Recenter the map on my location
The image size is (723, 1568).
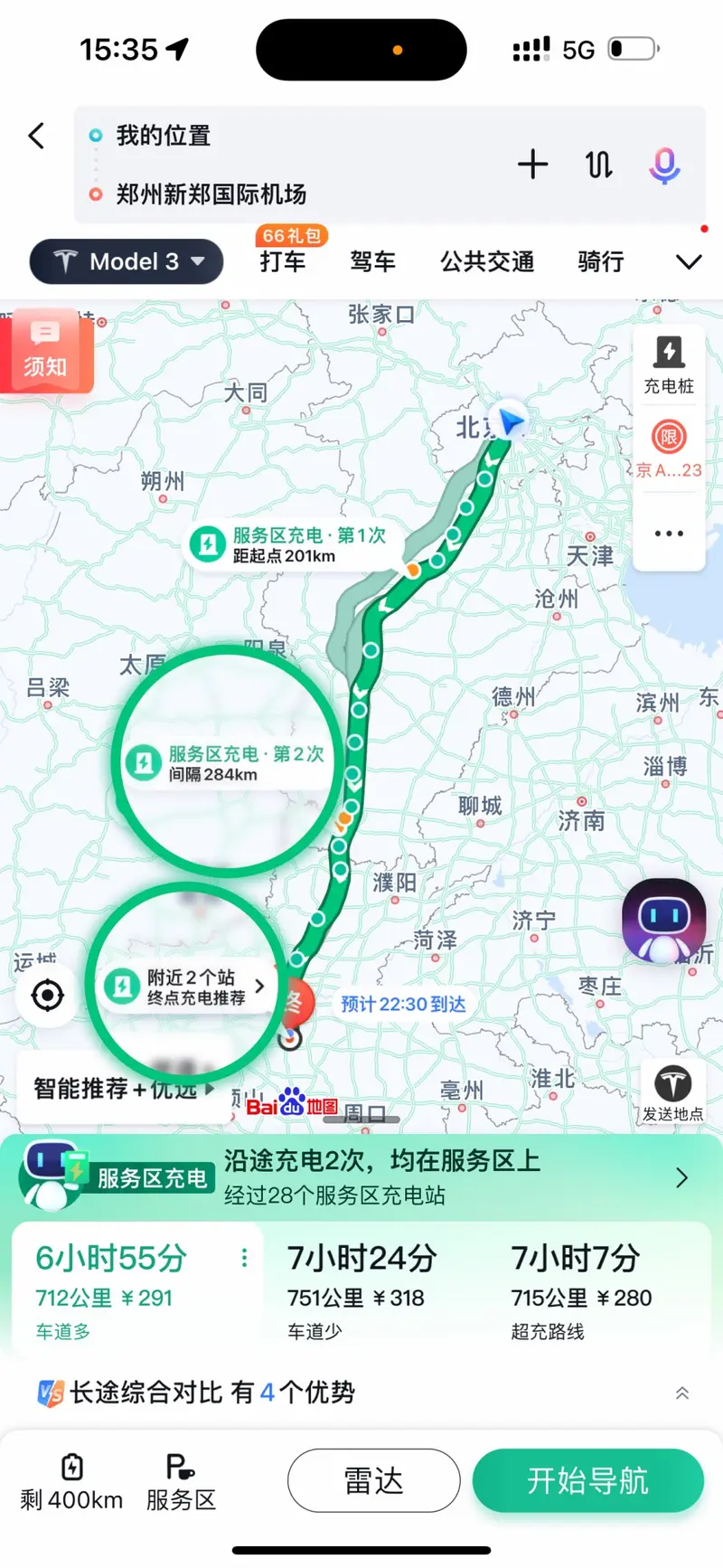[x=47, y=996]
